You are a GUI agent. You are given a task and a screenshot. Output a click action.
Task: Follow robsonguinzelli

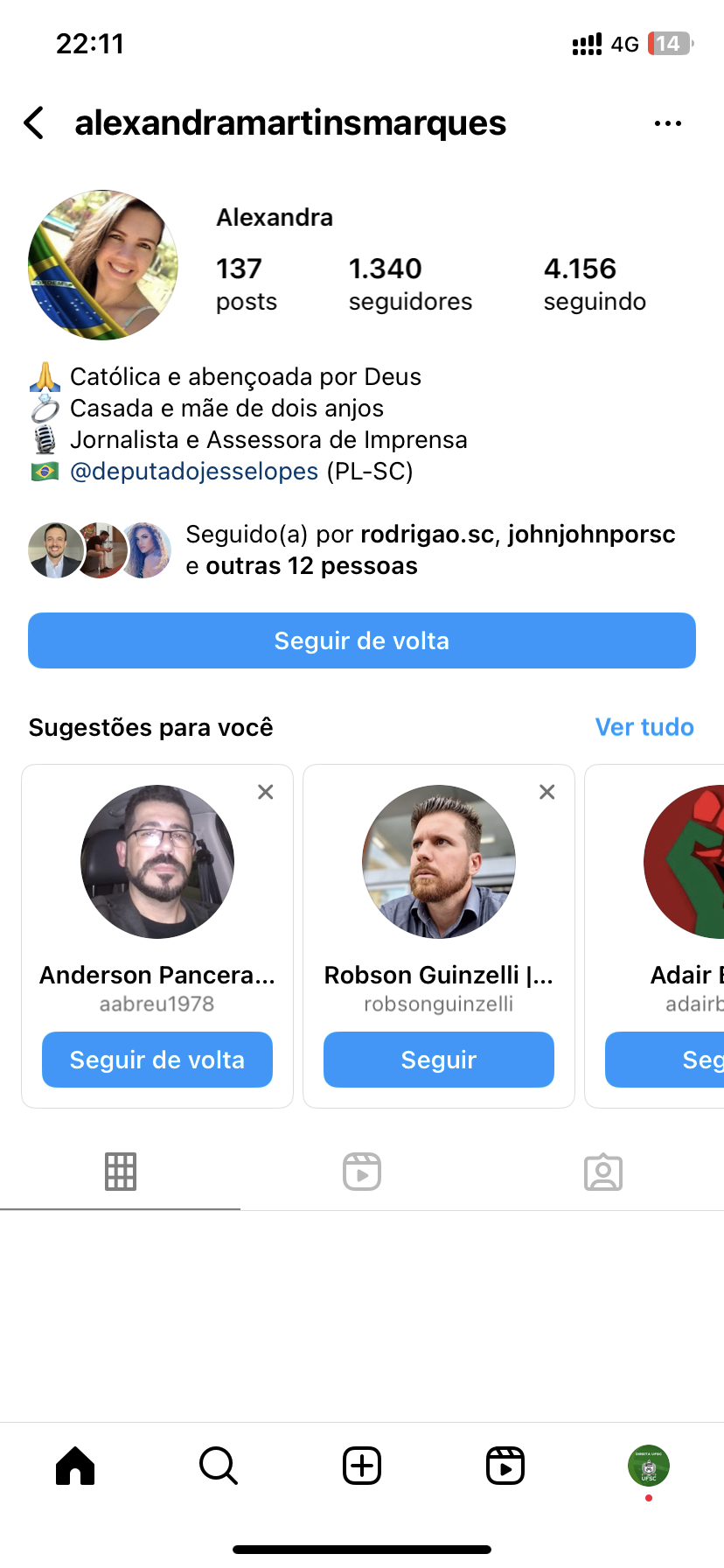[x=438, y=1060]
